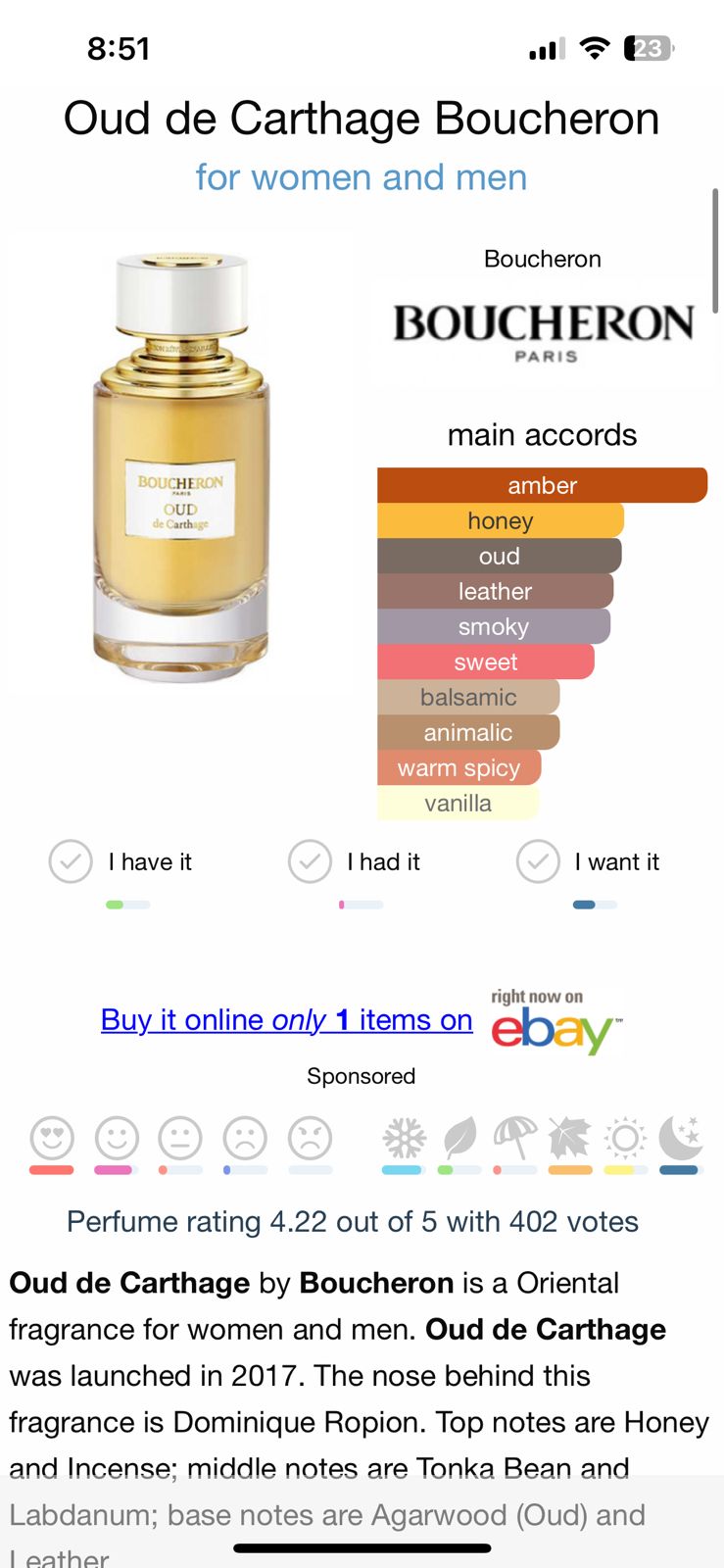
Task: Rate the perfume with the smiling face
Action: (117, 1138)
